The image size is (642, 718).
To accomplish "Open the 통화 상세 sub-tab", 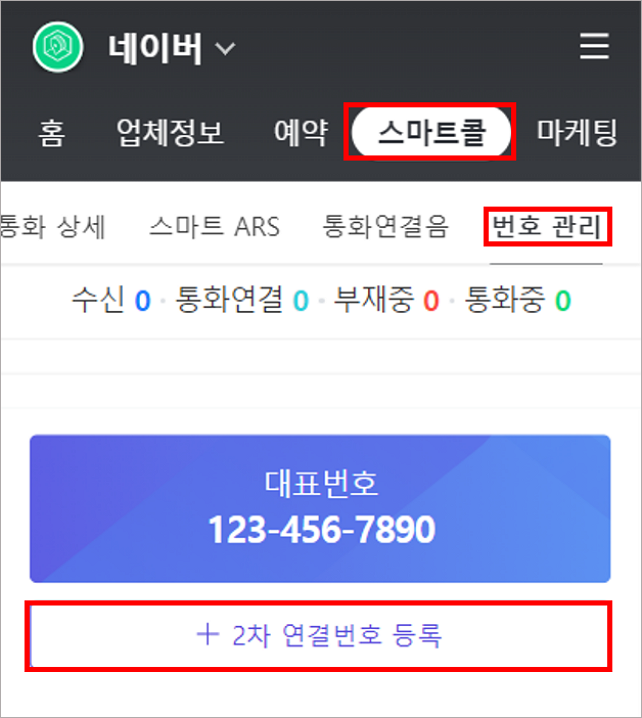I will tap(53, 227).
